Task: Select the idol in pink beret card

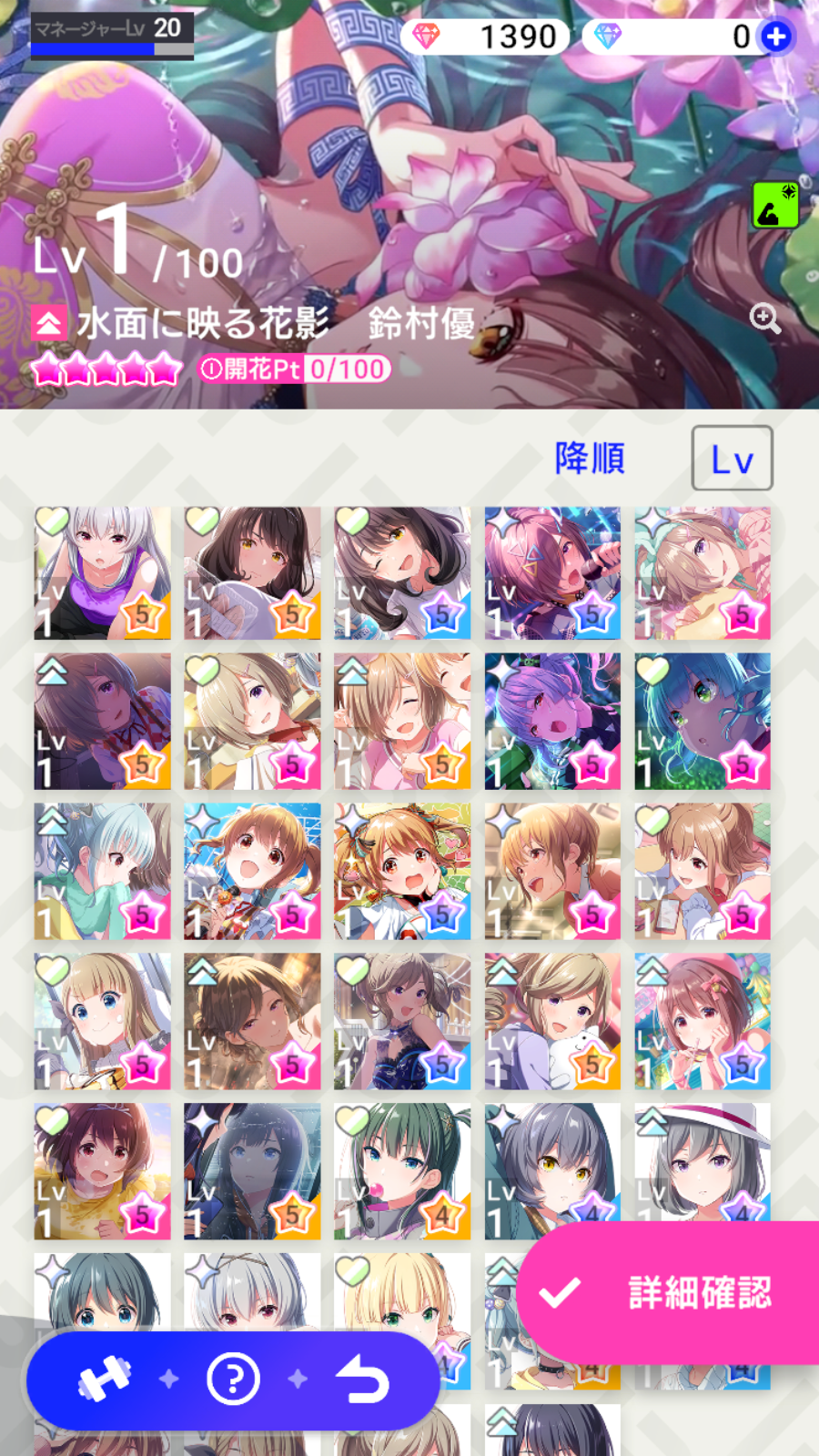Action: pos(703,1022)
